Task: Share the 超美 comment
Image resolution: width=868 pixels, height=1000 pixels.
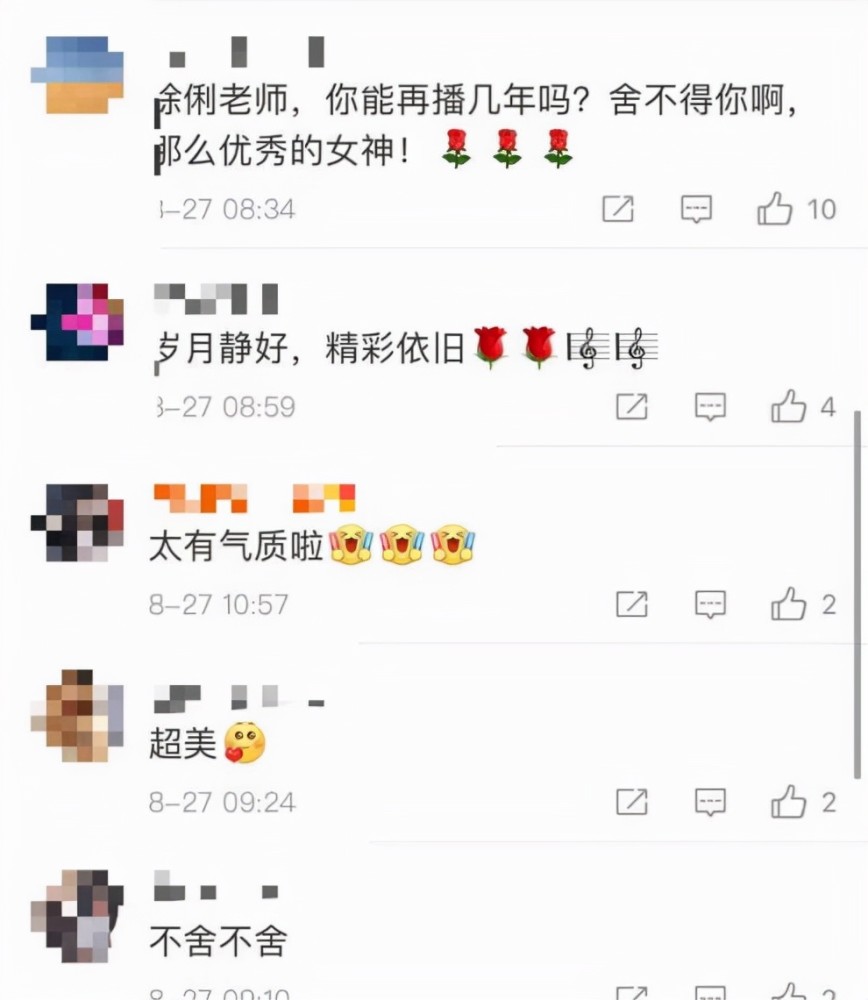Action: point(632,802)
